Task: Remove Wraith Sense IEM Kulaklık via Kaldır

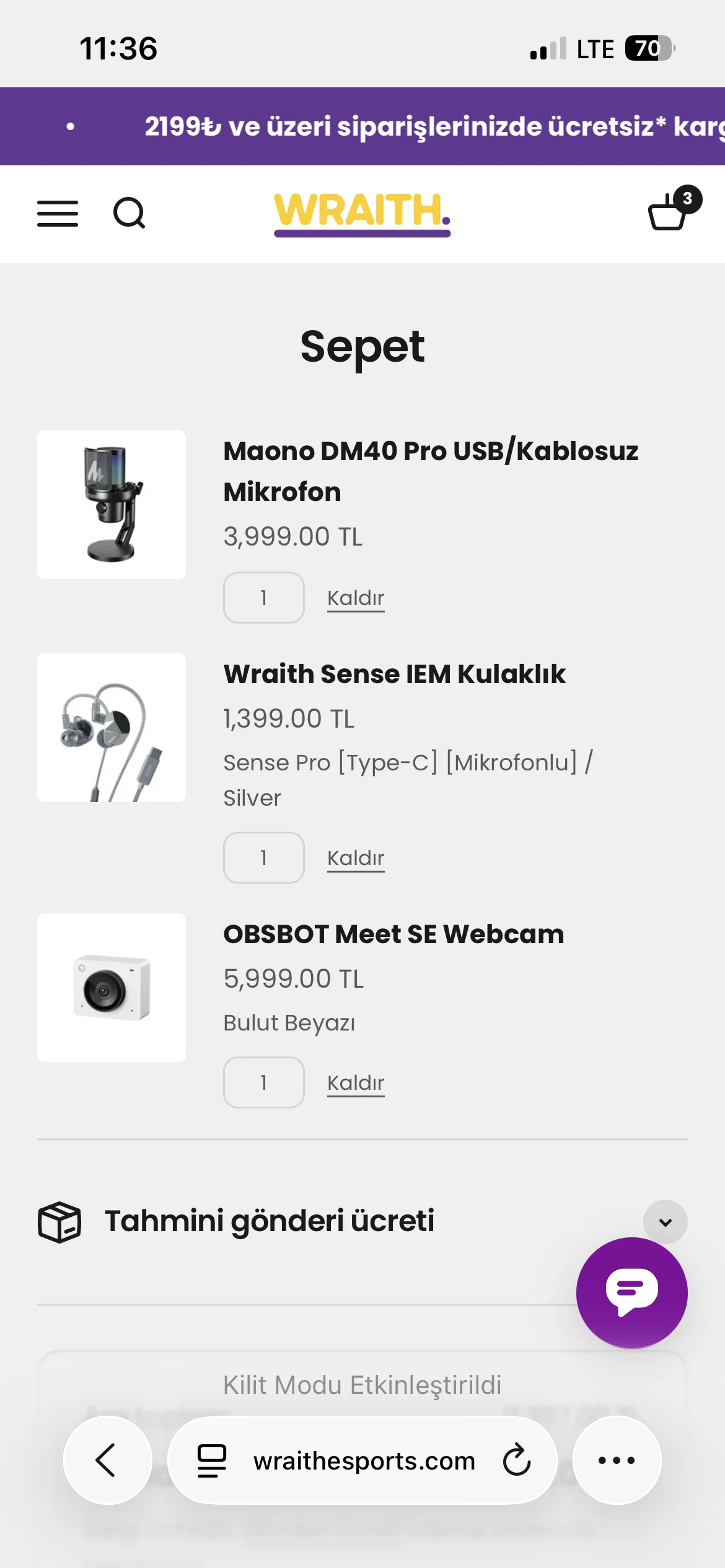Action: coord(356,858)
